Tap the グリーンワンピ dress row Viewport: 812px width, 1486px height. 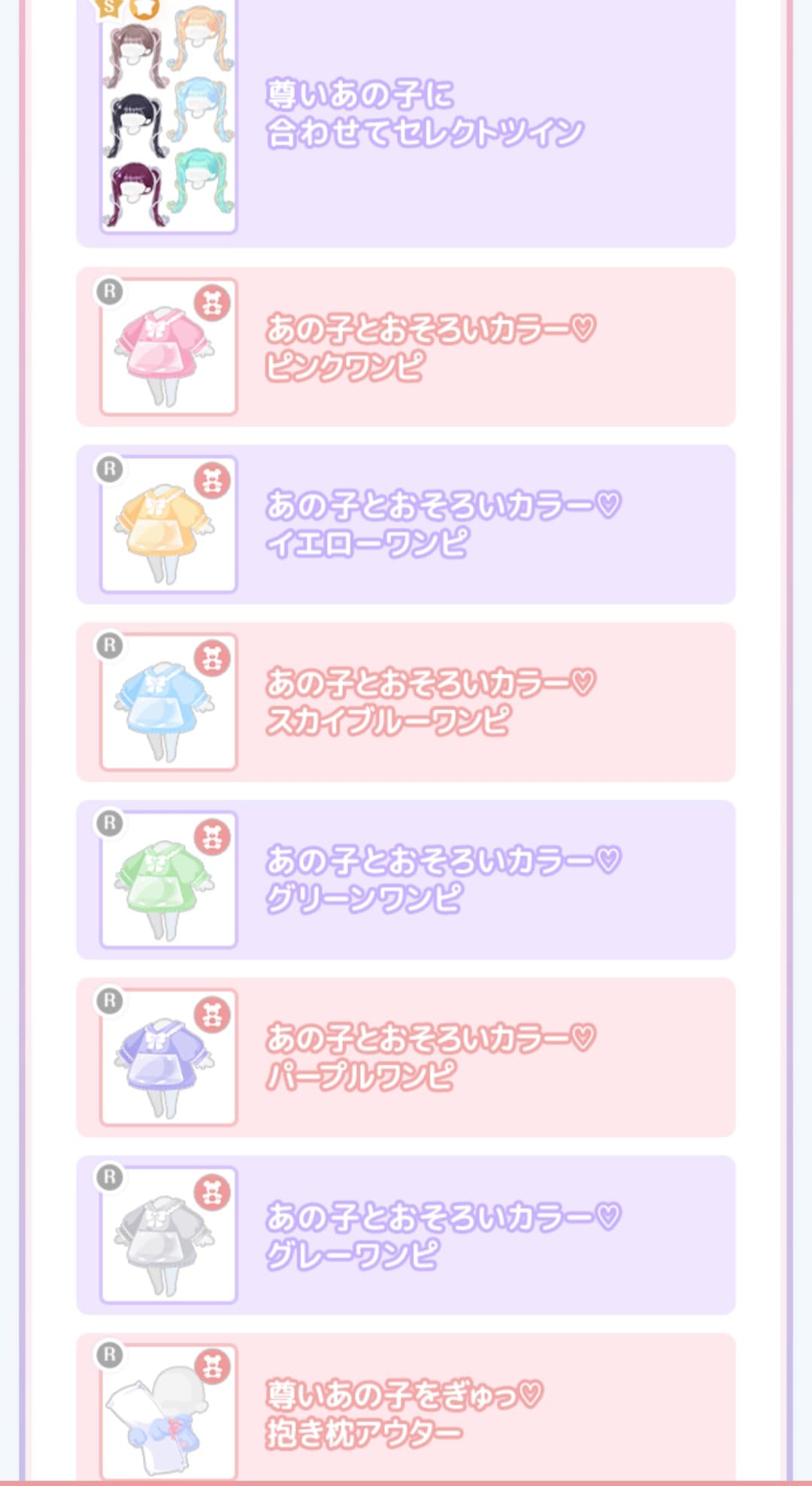(406, 879)
